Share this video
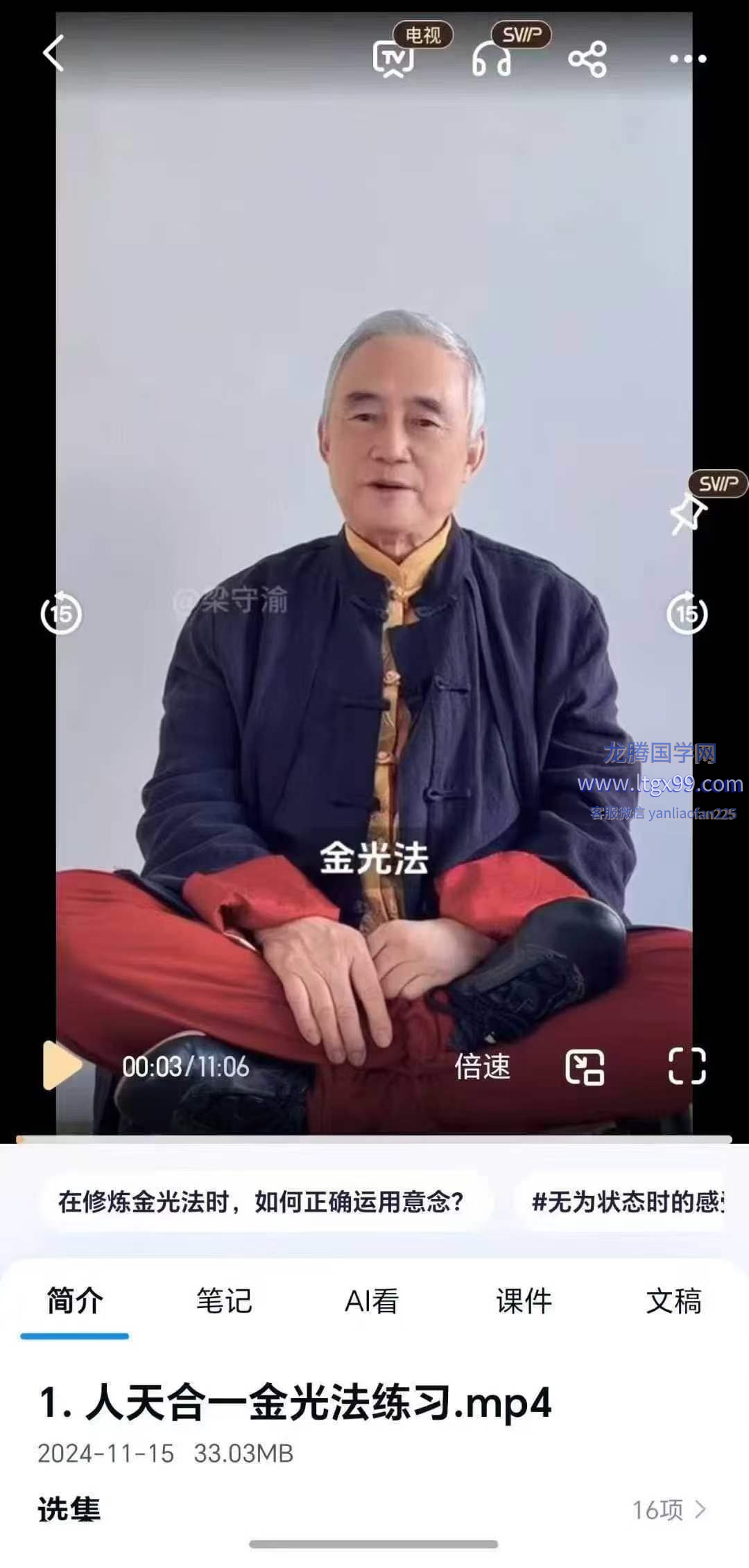This screenshot has height=1568, width=749. (587, 58)
